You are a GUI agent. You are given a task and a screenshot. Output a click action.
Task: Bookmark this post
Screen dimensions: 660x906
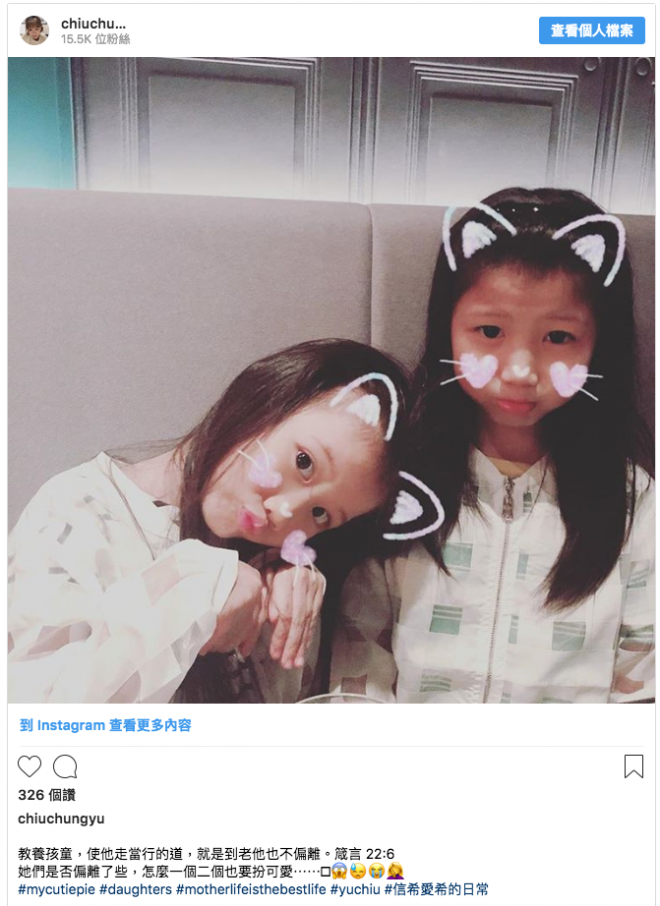pyautogui.click(x=633, y=767)
